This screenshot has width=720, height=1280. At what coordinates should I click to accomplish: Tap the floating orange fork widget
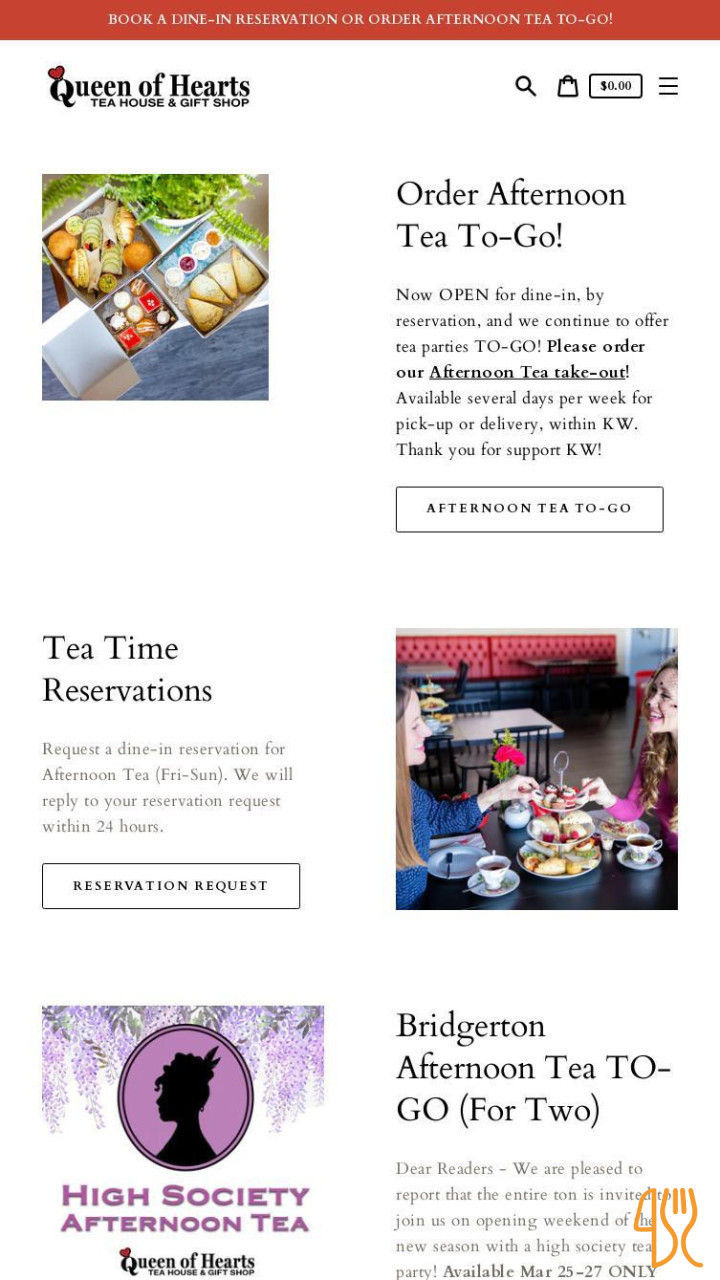667,1226
